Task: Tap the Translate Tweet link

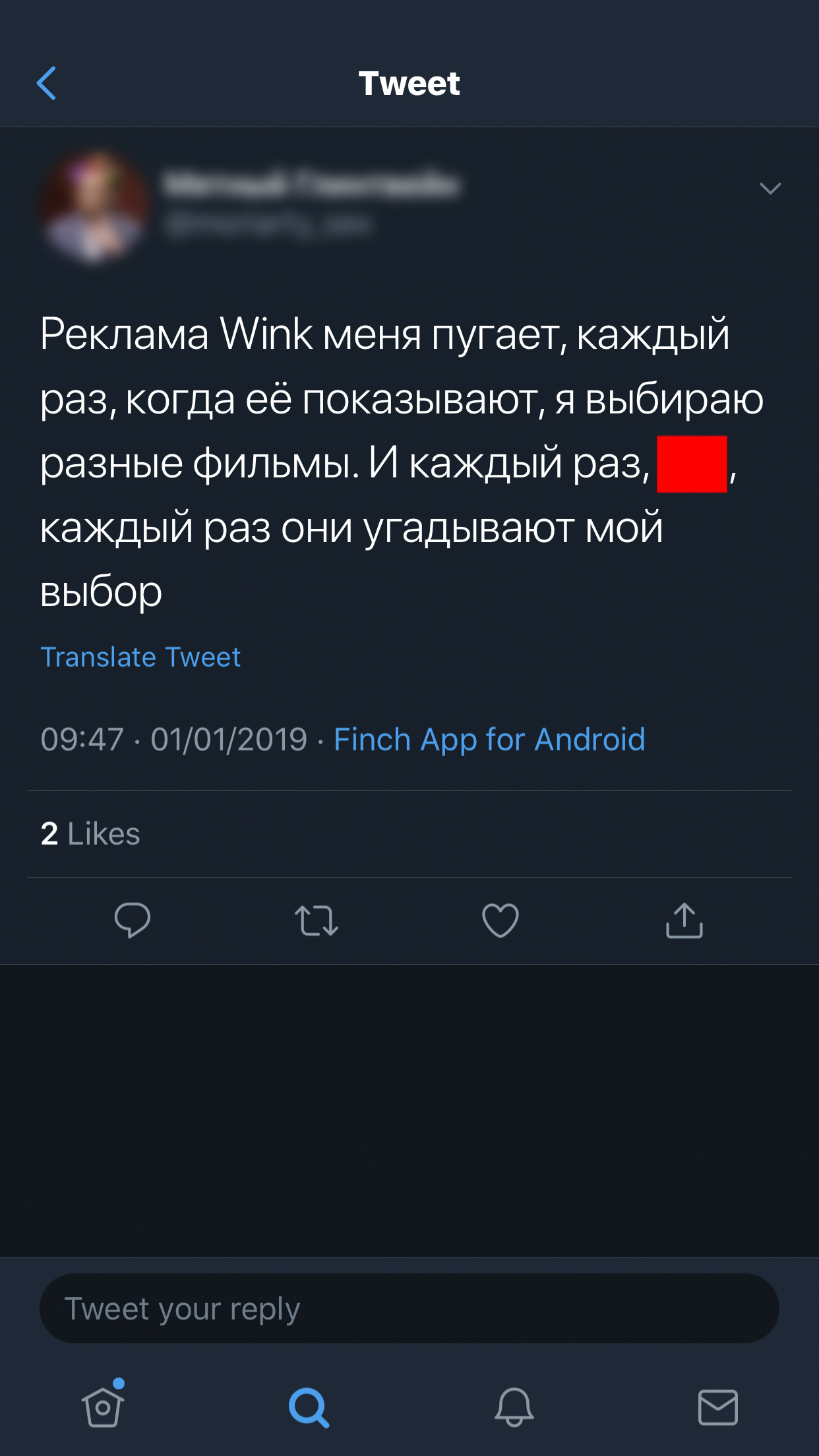Action: click(x=140, y=657)
